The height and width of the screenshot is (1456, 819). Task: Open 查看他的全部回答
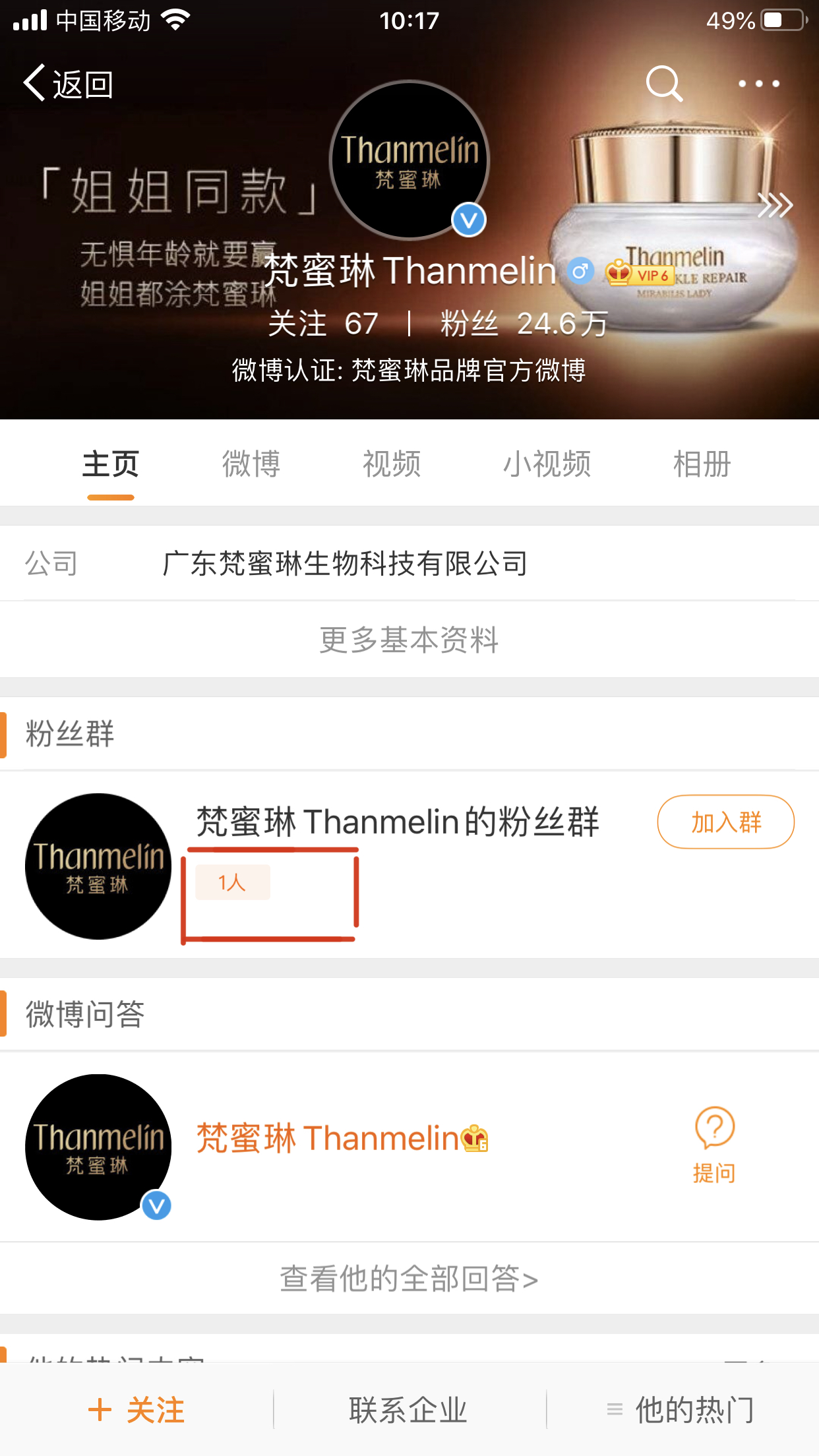pos(409,1279)
